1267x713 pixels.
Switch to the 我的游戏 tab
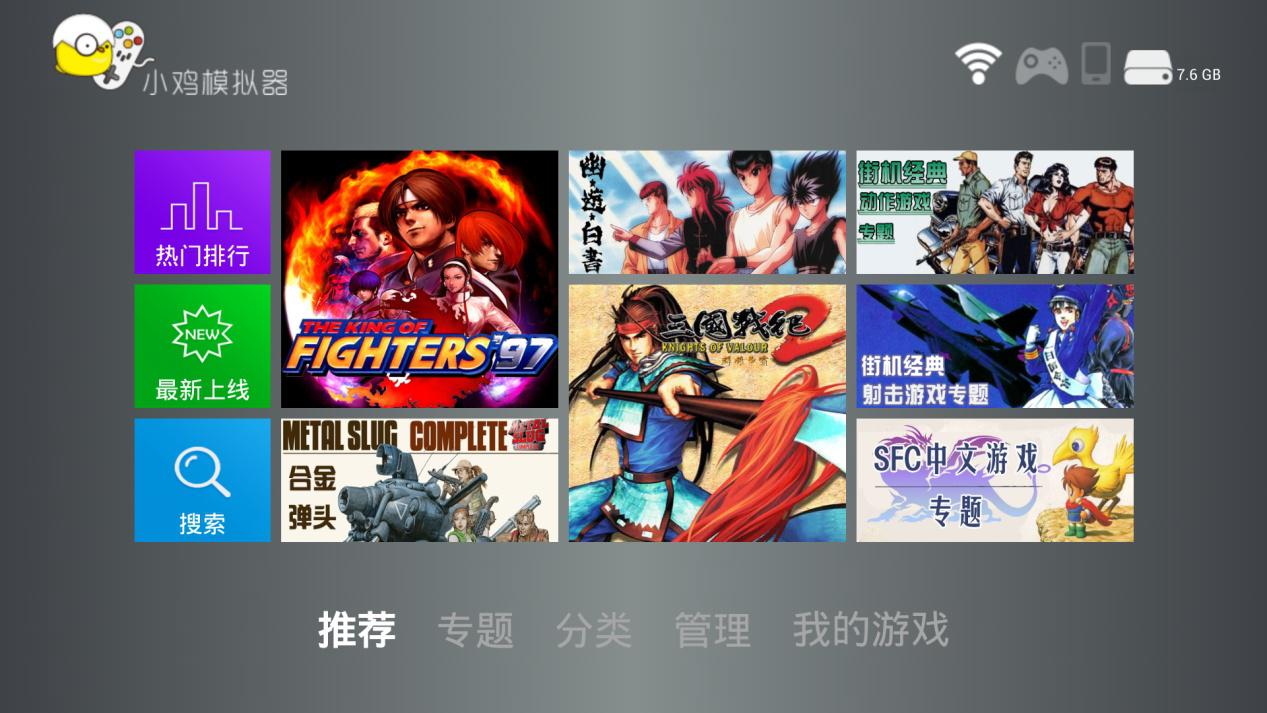[870, 630]
